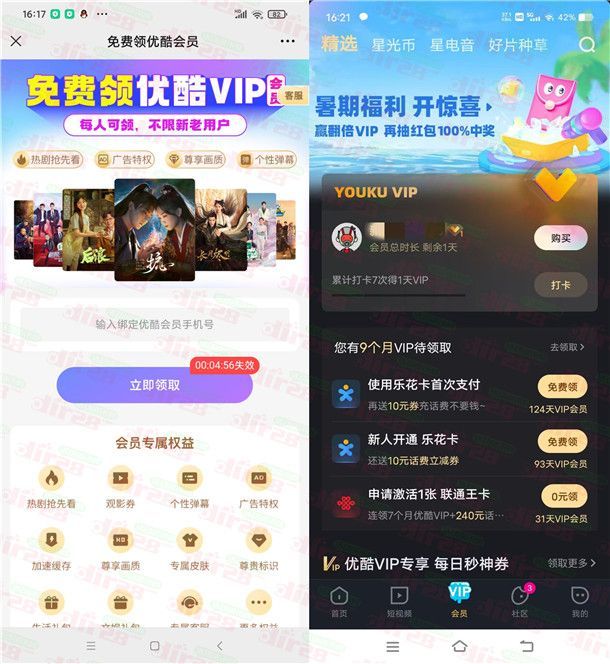The height and width of the screenshot is (664, 610).
Task: Tap 免费领 for 新人开通乐花卡
Action: 563,441
